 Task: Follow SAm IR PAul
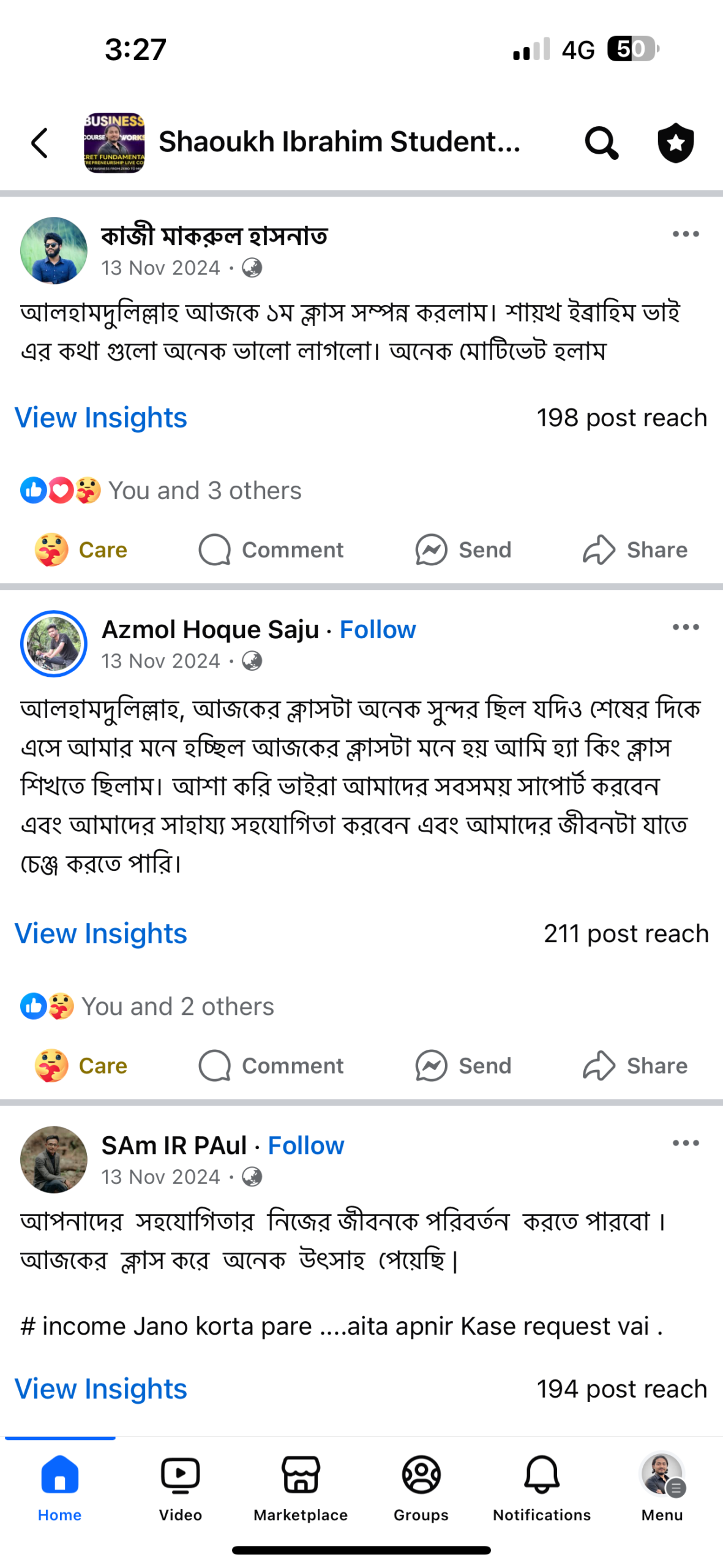pos(306,1145)
